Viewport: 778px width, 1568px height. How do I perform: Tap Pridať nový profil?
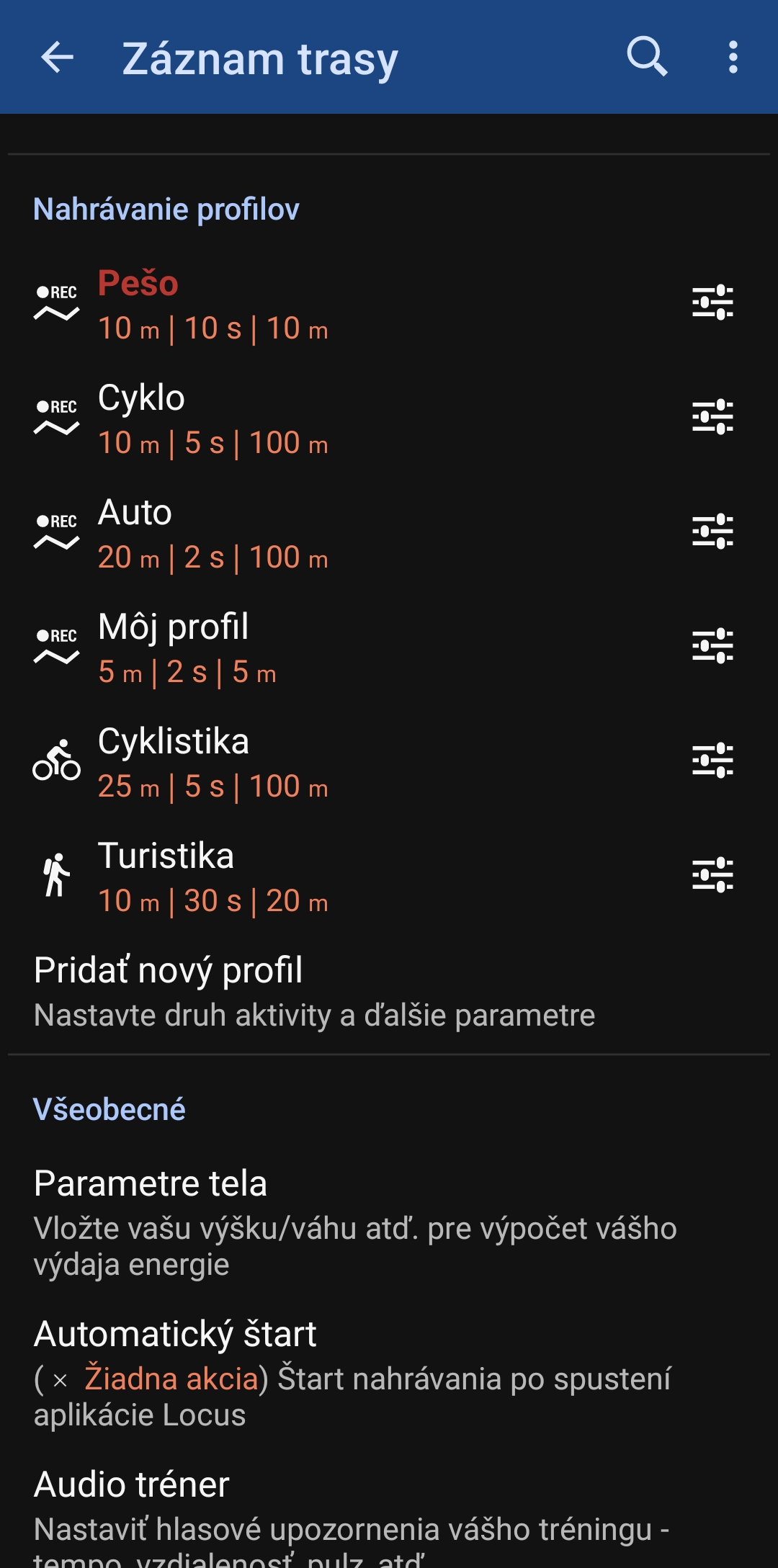[314, 991]
